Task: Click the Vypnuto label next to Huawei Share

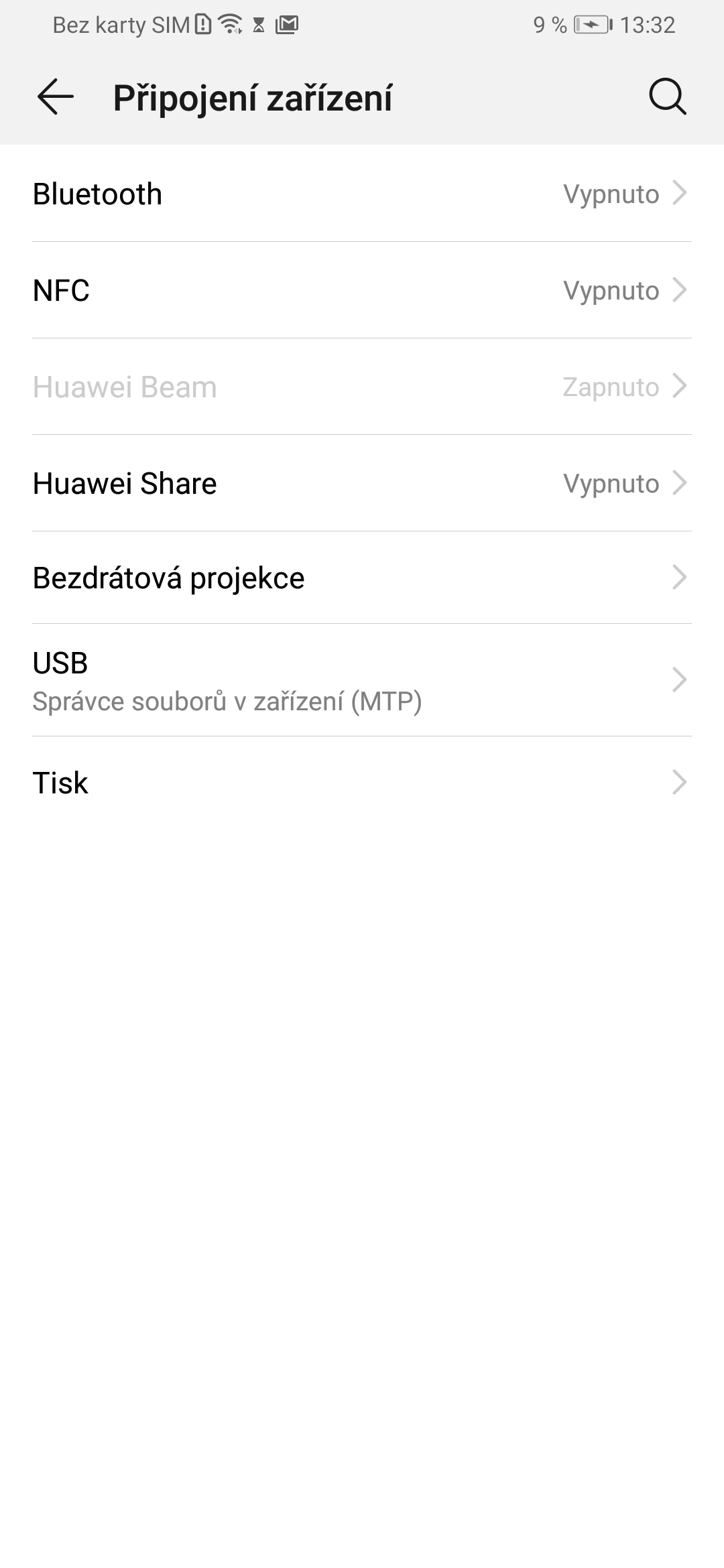Action: click(612, 483)
